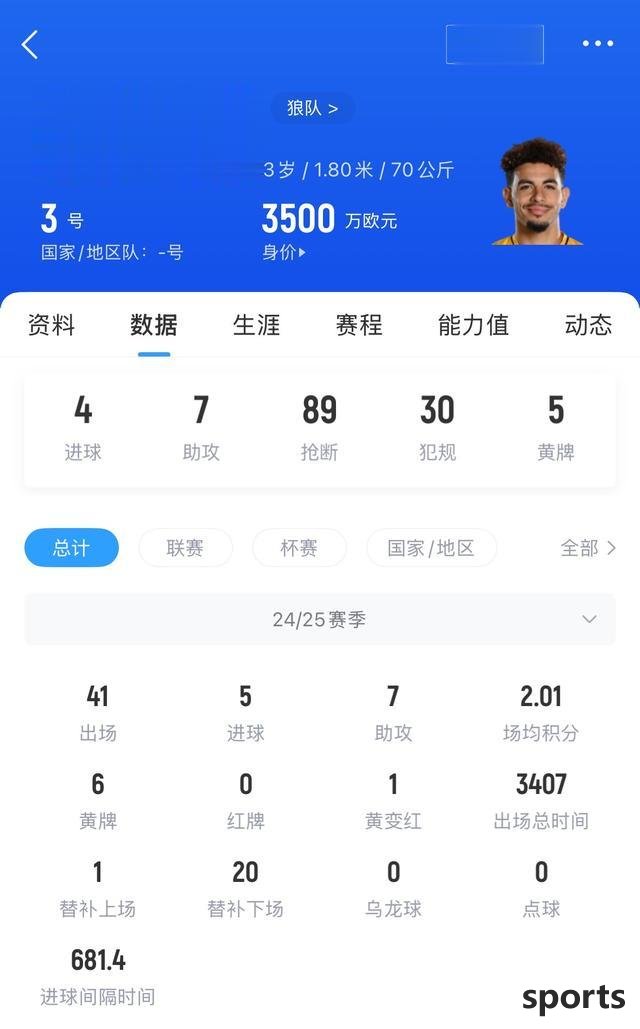Viewport: 640px width, 1029px height.
Task: View 身价 market value details
Action: [x=284, y=252]
